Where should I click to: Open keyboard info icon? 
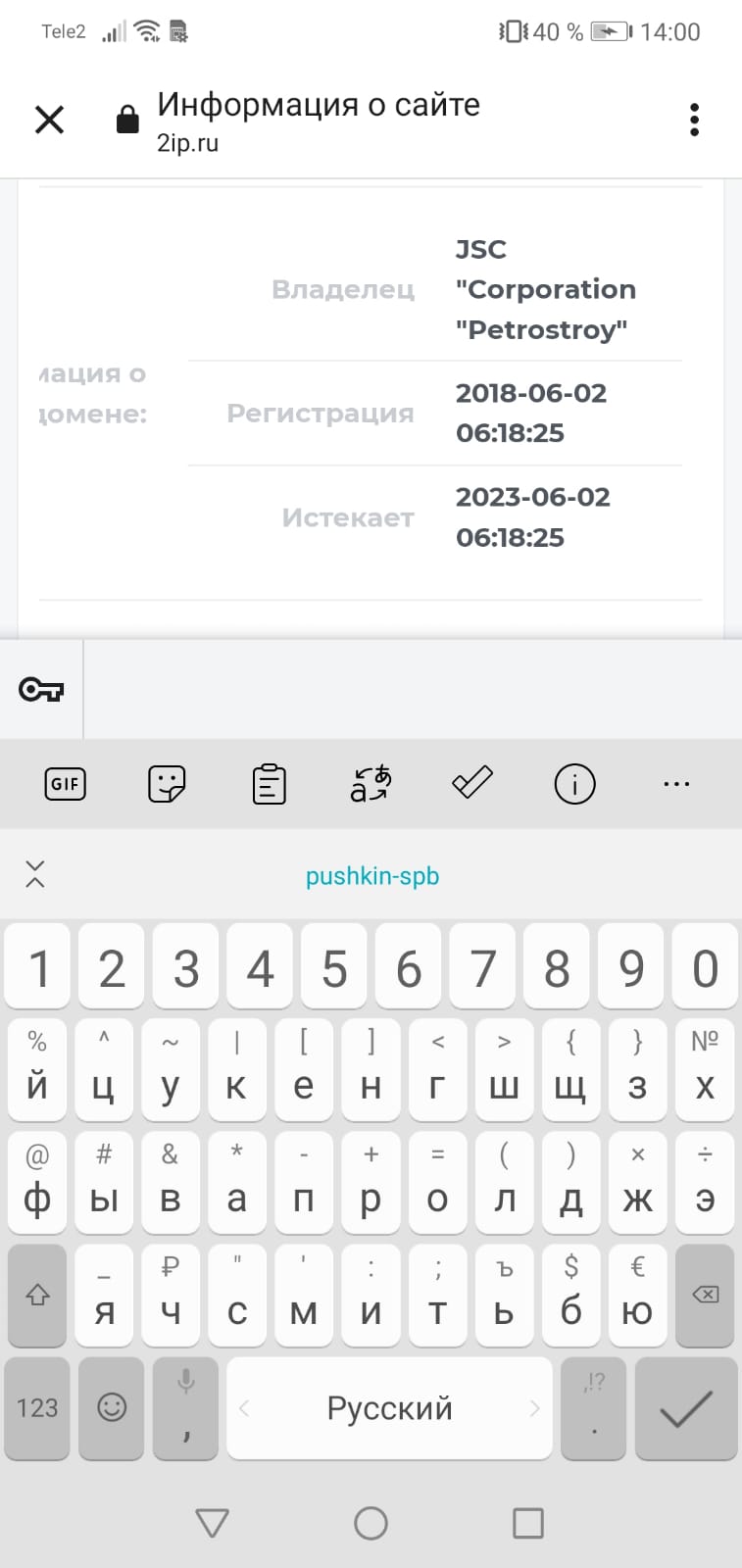pos(574,784)
